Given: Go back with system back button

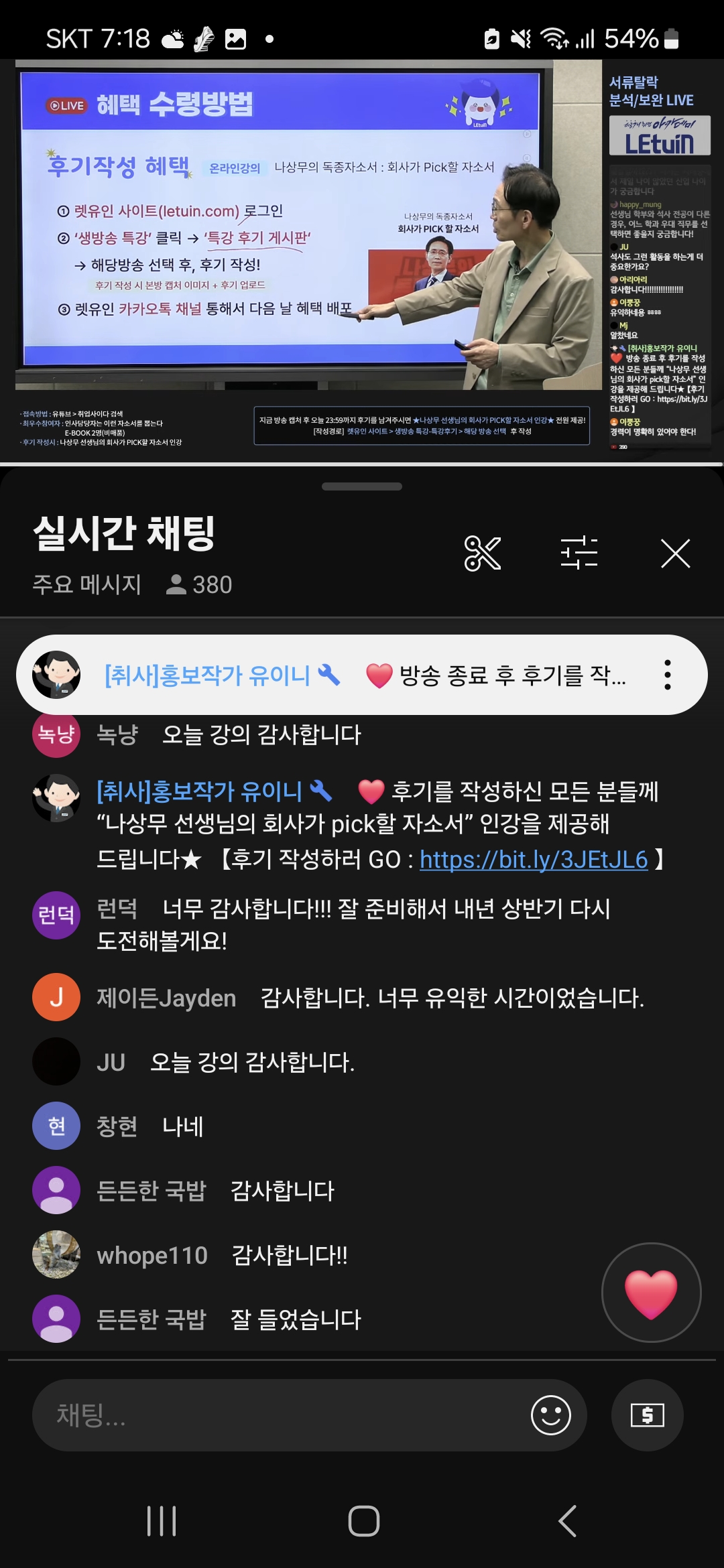Looking at the screenshot, I should 567,1521.
